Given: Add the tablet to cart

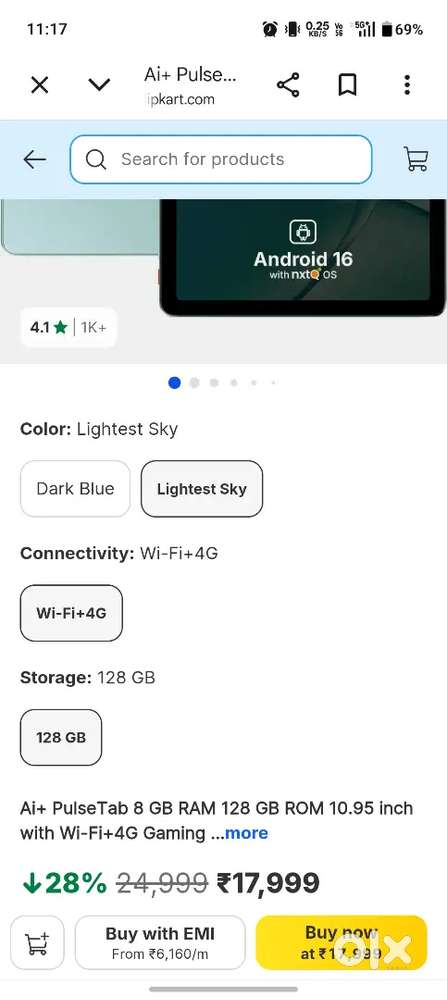Looking at the screenshot, I should pos(38,943).
